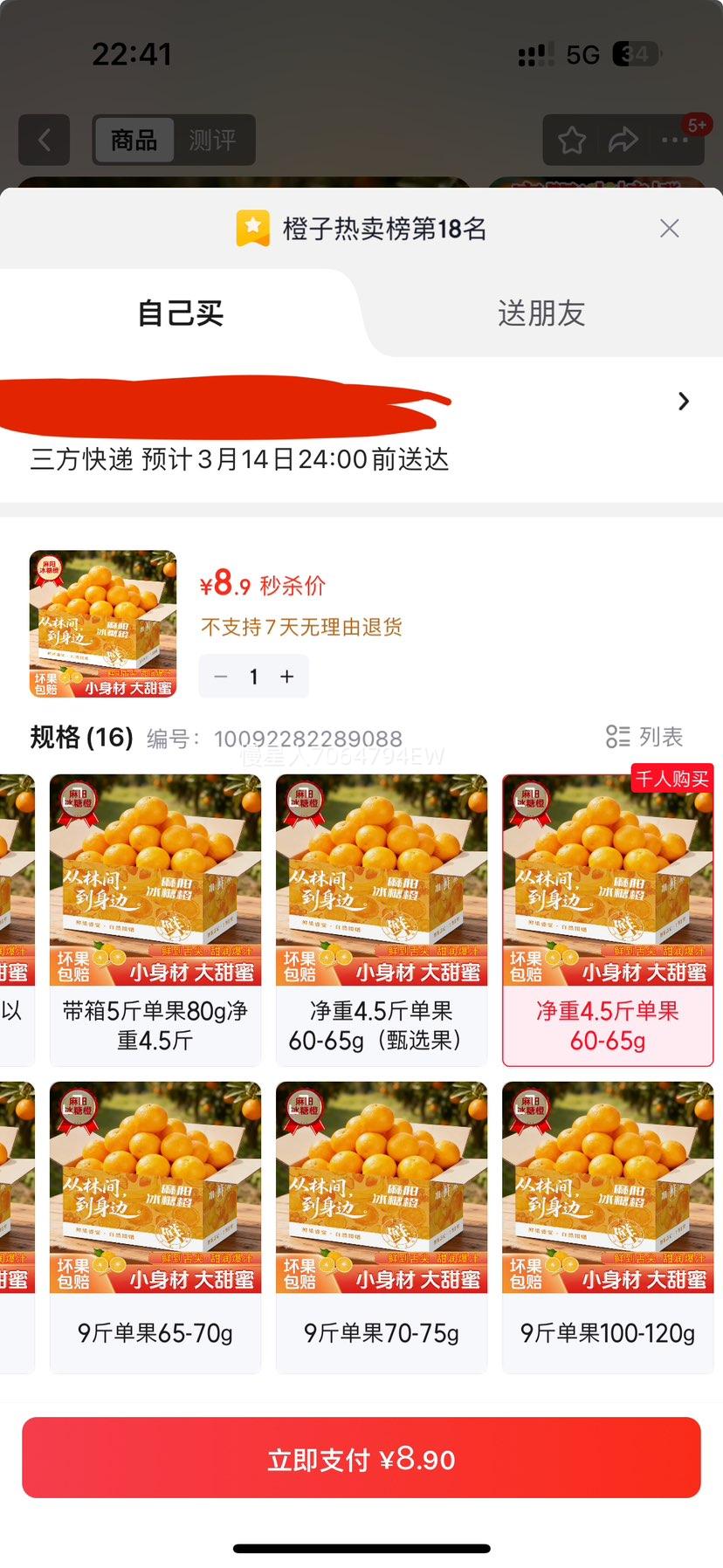This screenshot has width=723, height=1568.
Task: Switch specs to 列表 view
Action: [x=644, y=737]
